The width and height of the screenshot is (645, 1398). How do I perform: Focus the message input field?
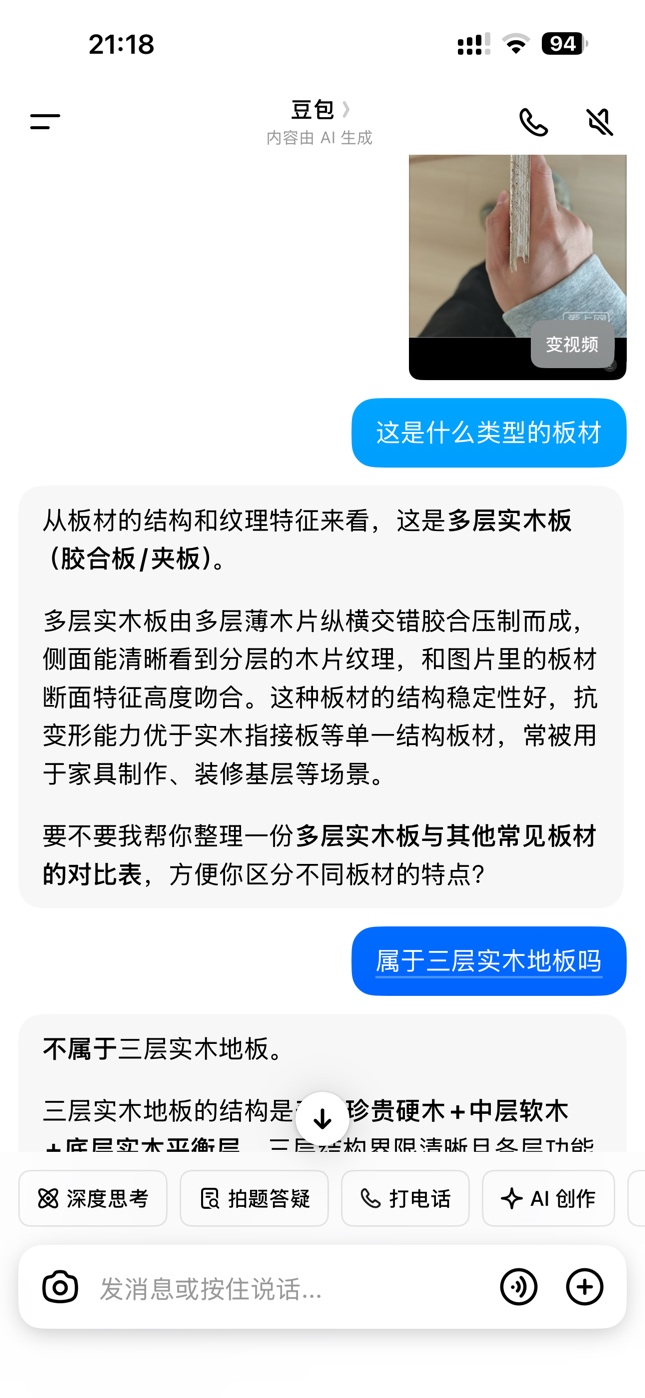click(280, 1288)
